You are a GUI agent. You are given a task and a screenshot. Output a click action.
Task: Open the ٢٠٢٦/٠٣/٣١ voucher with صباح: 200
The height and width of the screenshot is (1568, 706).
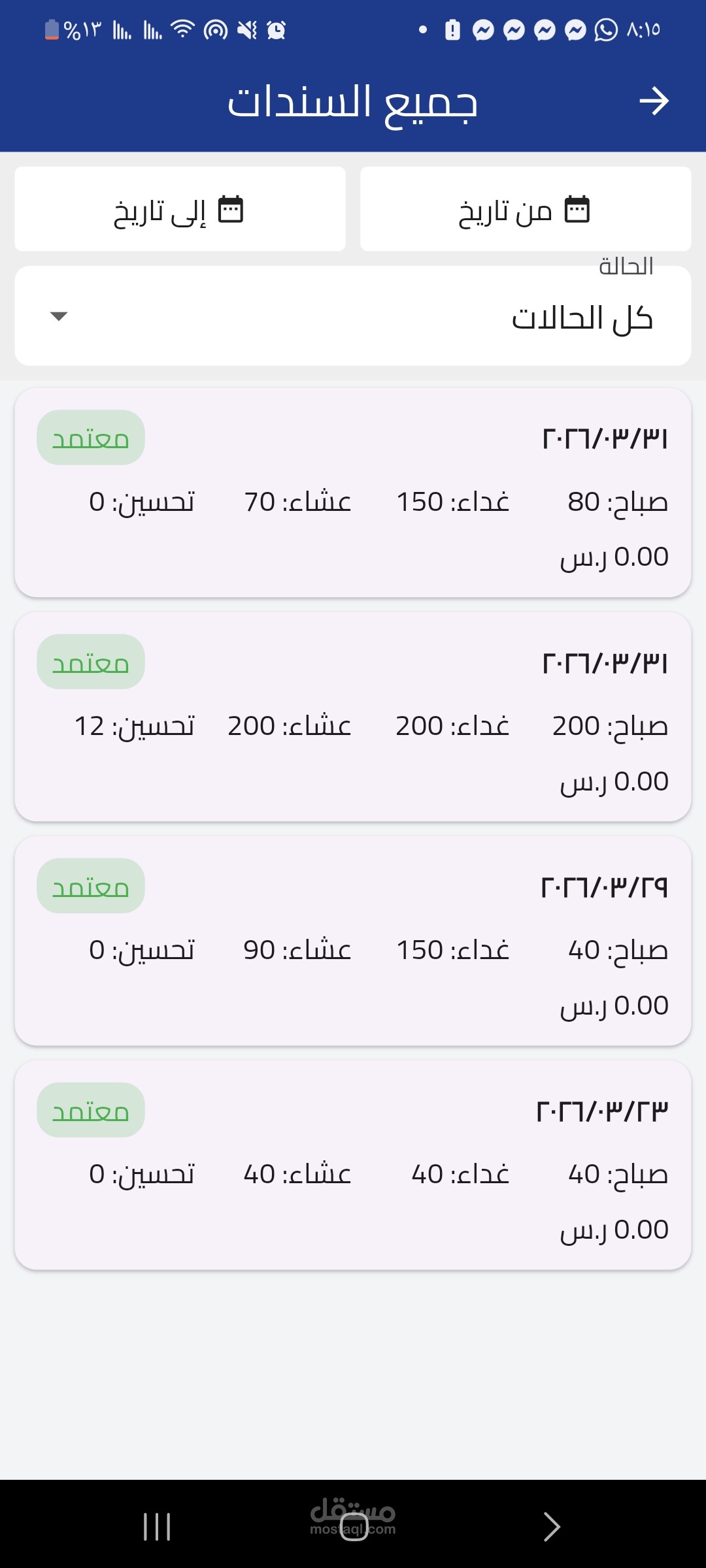[353, 717]
